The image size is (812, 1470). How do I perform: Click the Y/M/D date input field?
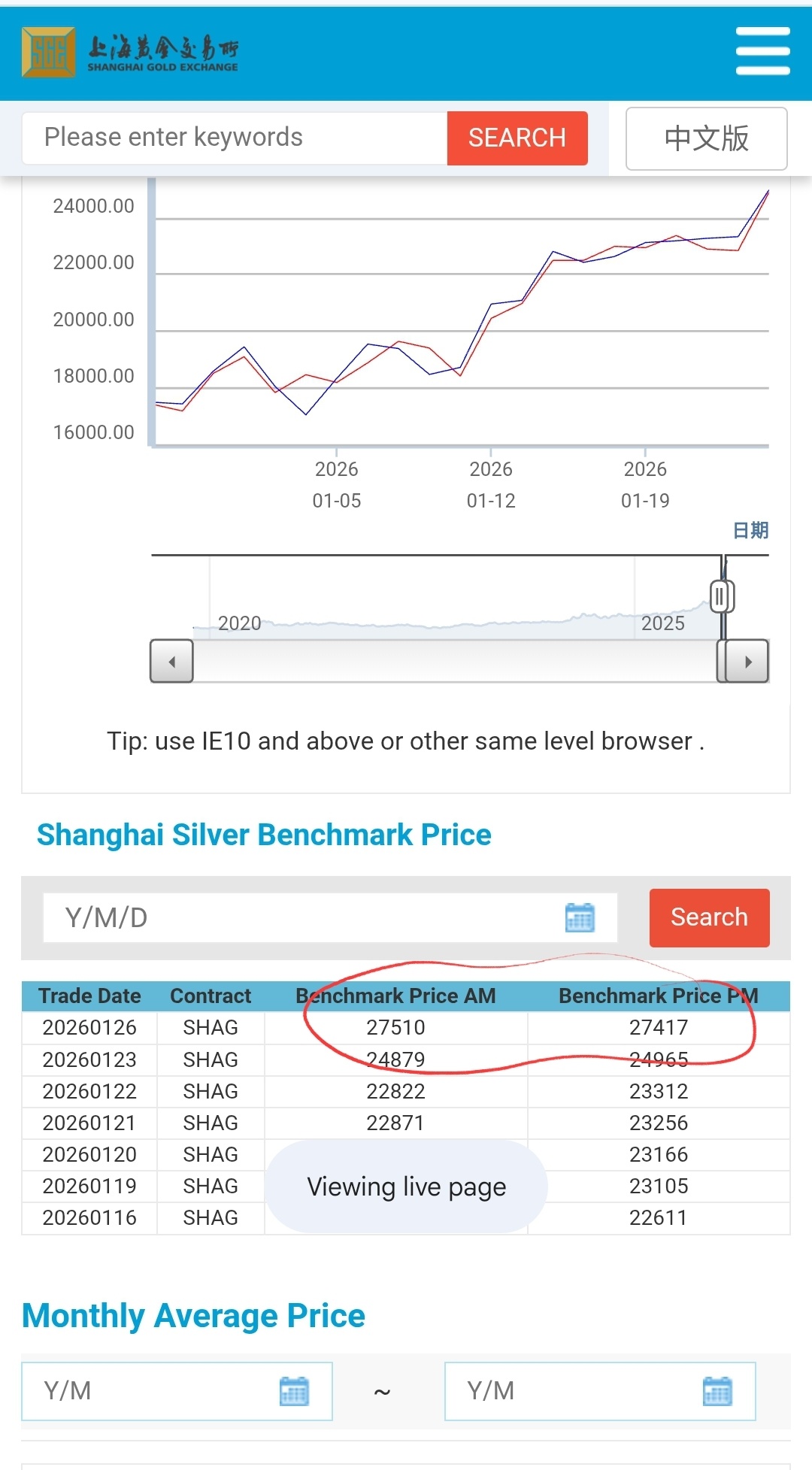[x=301, y=917]
